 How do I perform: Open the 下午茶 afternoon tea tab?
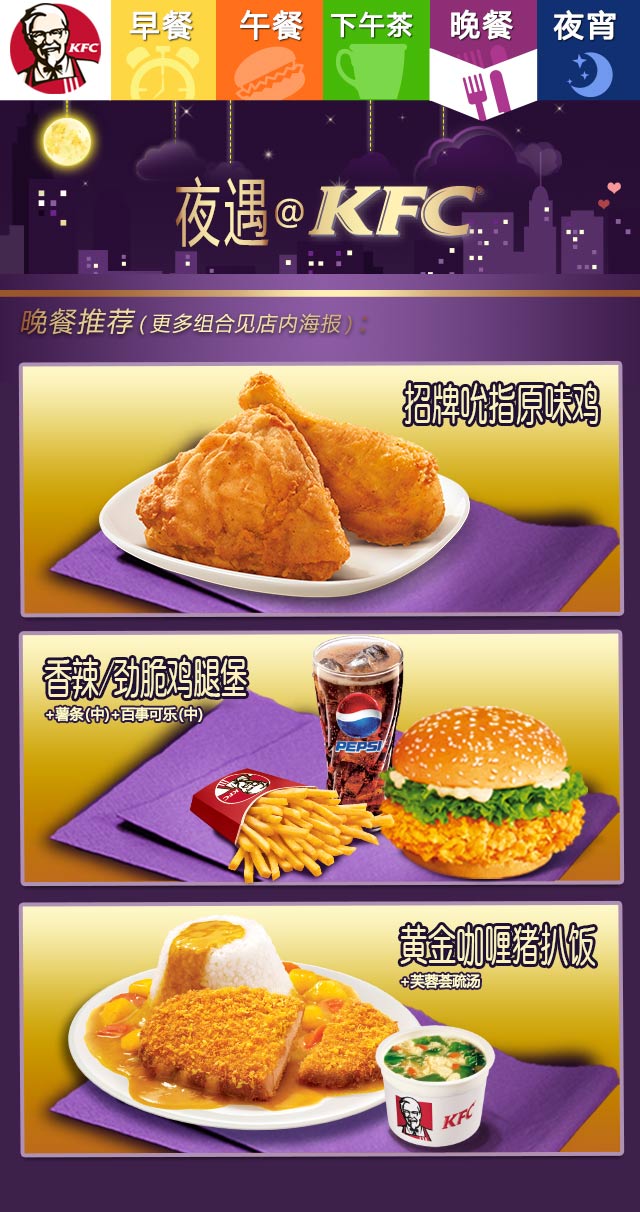(x=376, y=50)
